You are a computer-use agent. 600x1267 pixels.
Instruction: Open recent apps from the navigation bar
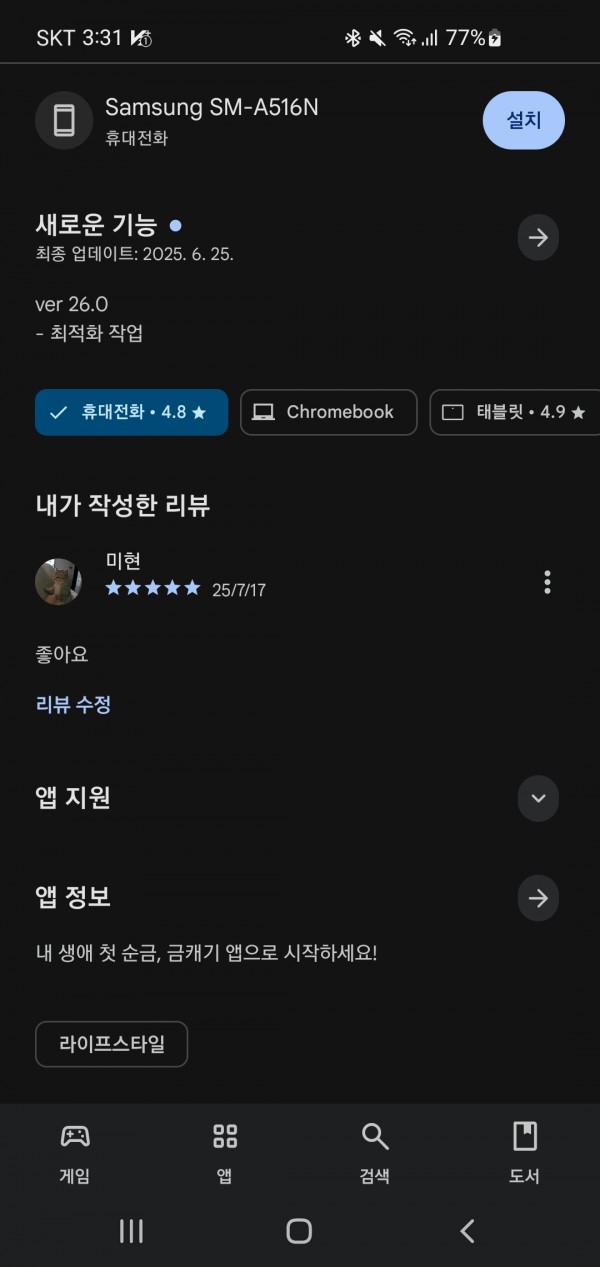(x=131, y=1231)
